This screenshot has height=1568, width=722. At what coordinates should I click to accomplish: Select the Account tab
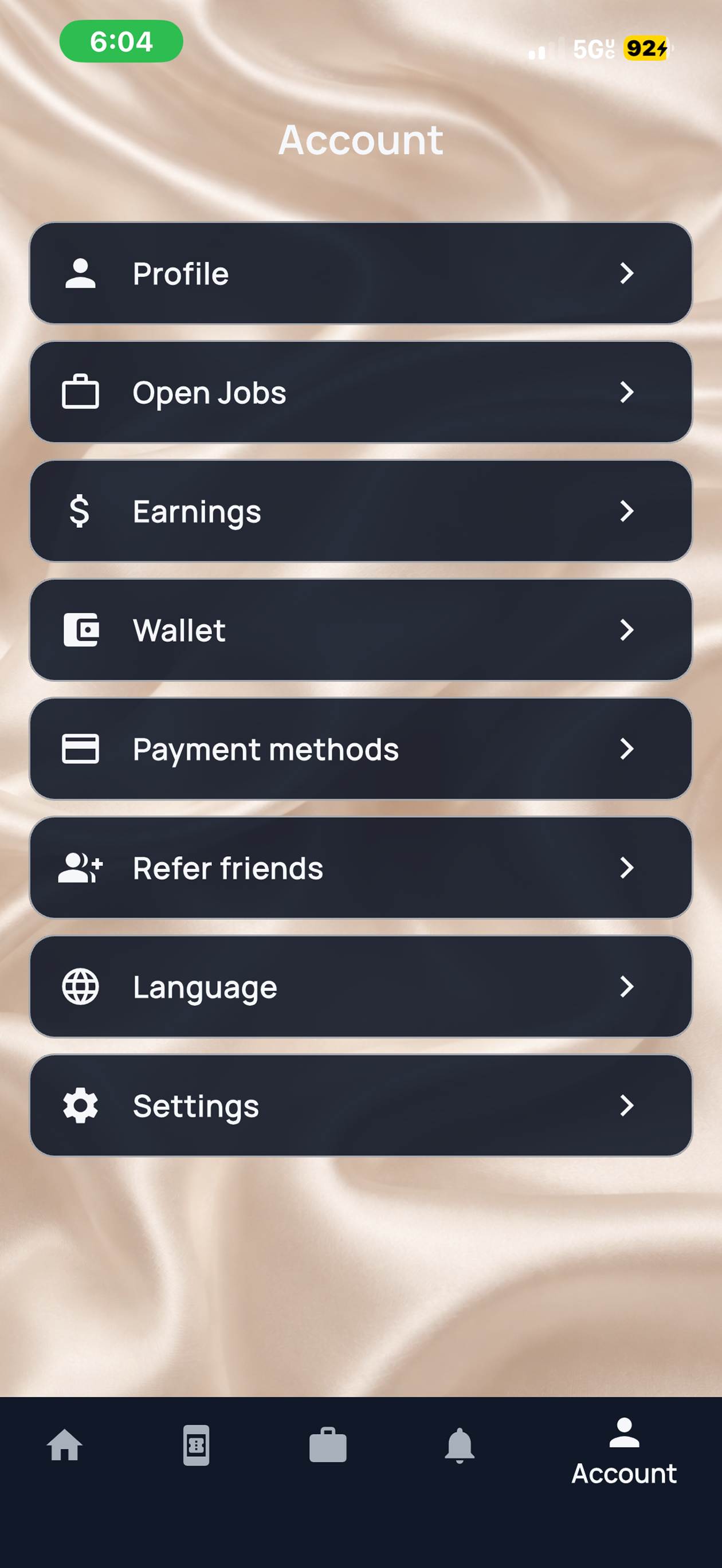pos(624,1452)
